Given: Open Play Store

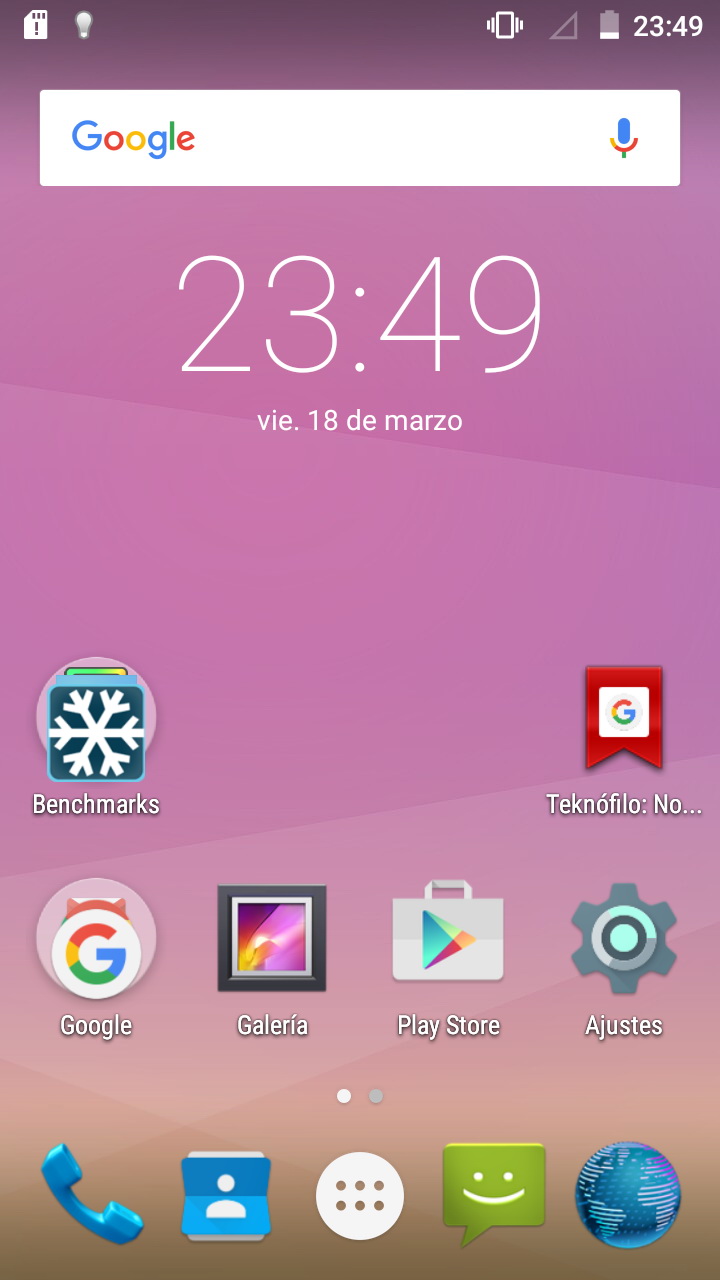Looking at the screenshot, I should [x=448, y=932].
